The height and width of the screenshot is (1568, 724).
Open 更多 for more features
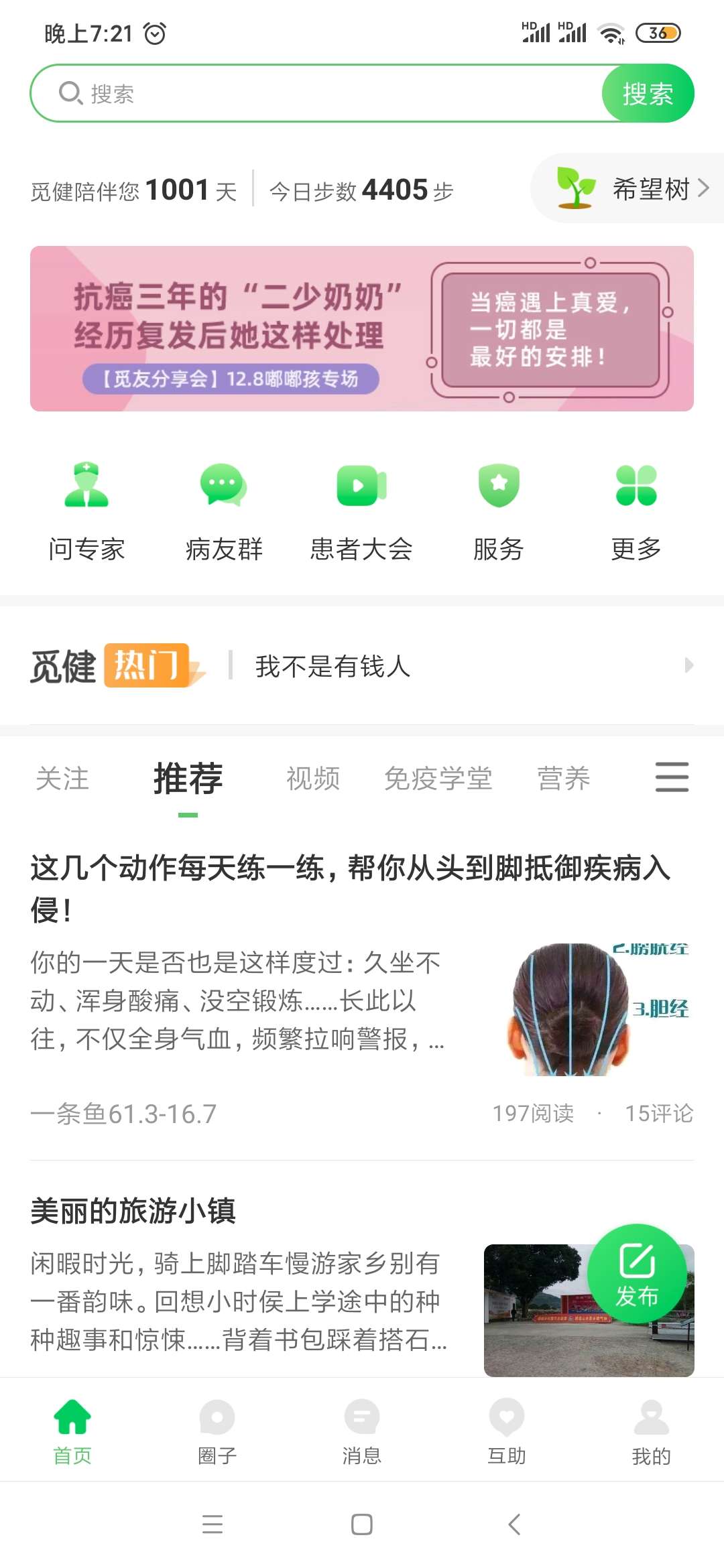pyautogui.click(x=636, y=511)
